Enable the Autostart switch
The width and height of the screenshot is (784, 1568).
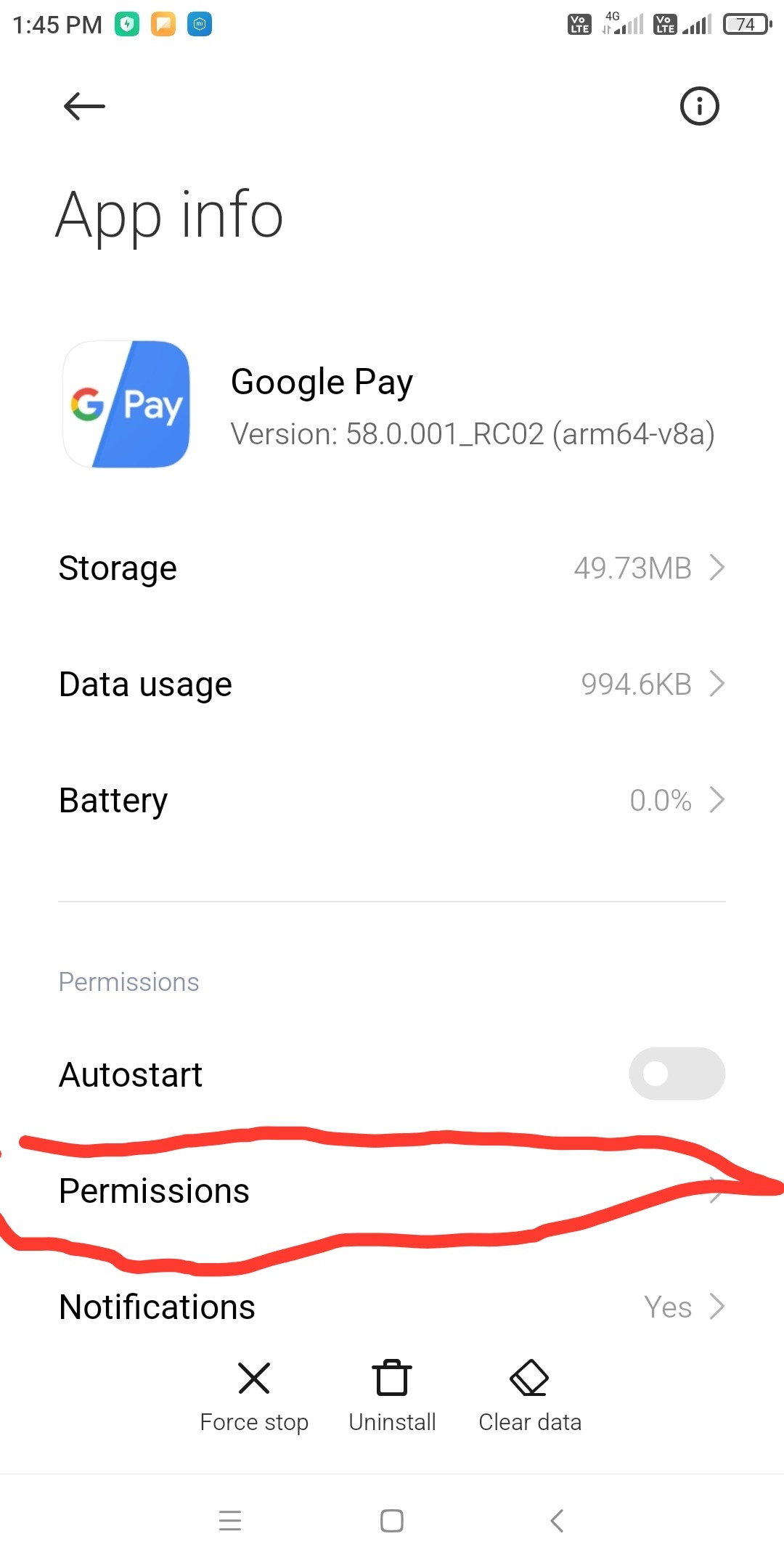point(677,1074)
